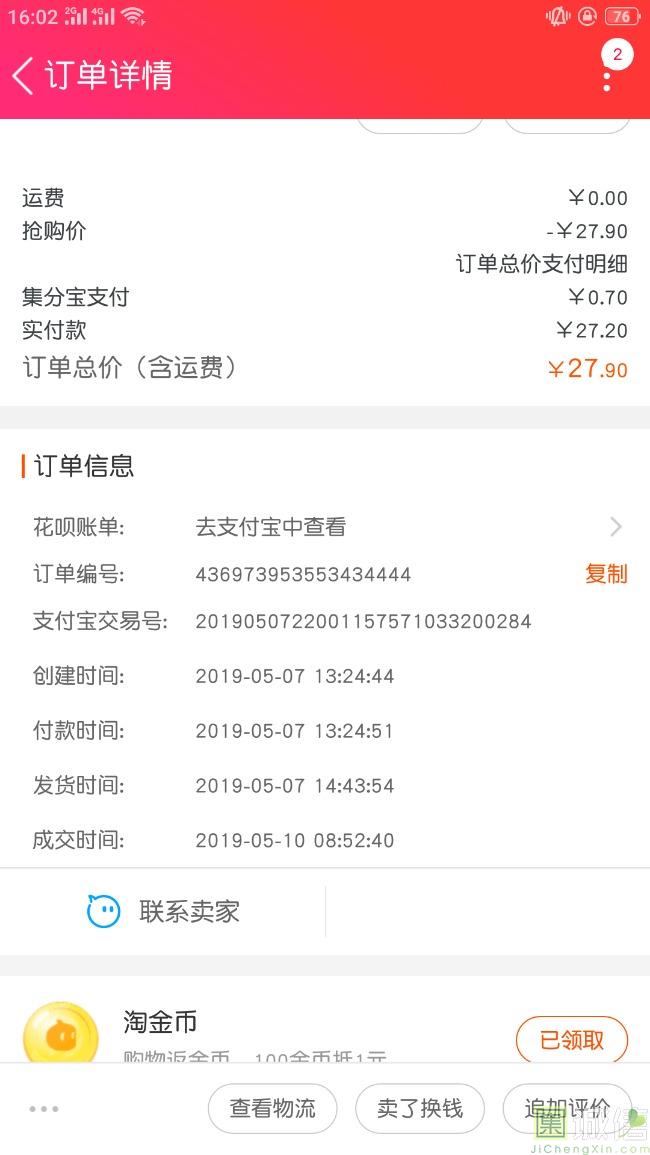Open Huabei bill in Alipay
This screenshot has width=650, height=1155.
[x=325, y=527]
